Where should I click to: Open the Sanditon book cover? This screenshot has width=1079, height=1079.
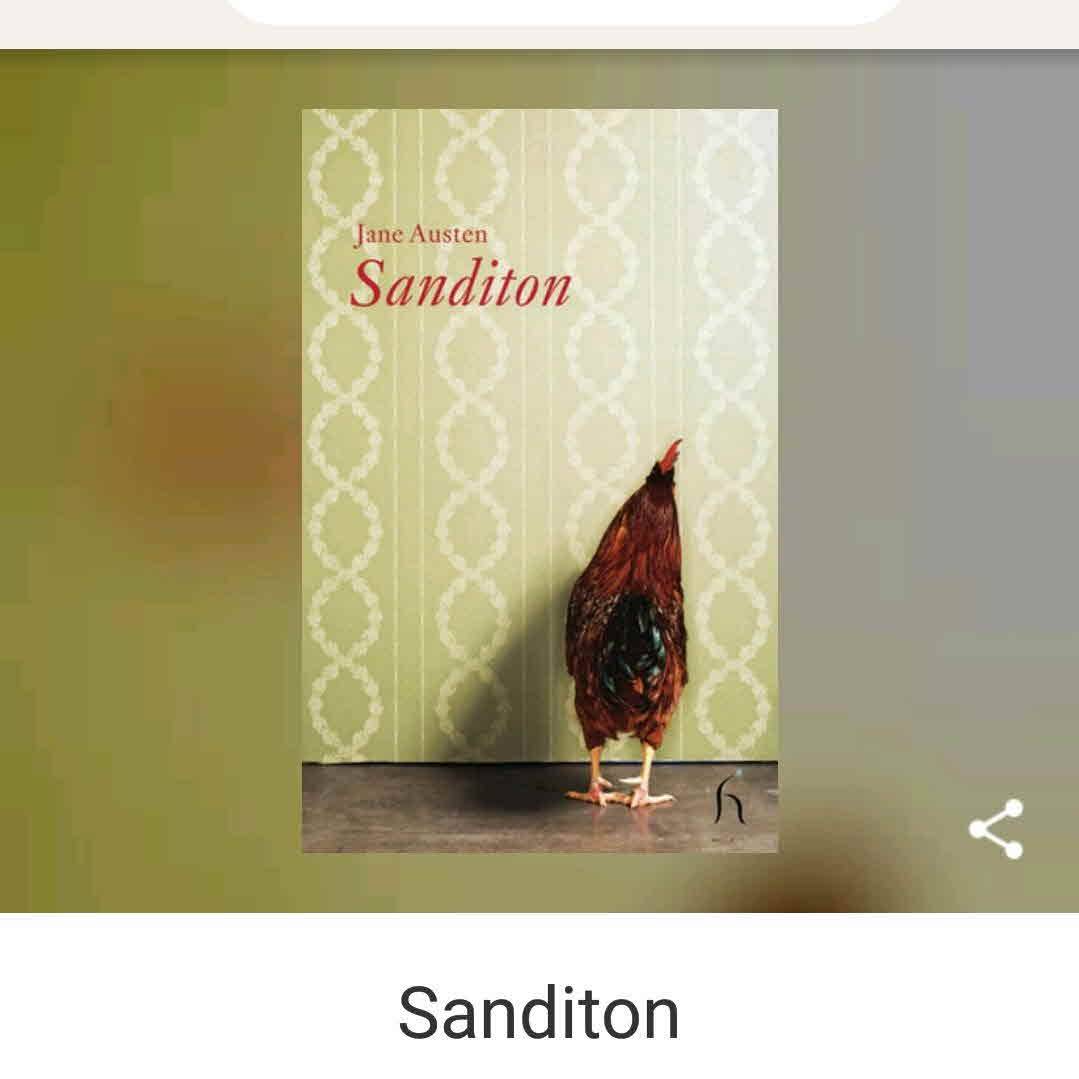(540, 480)
